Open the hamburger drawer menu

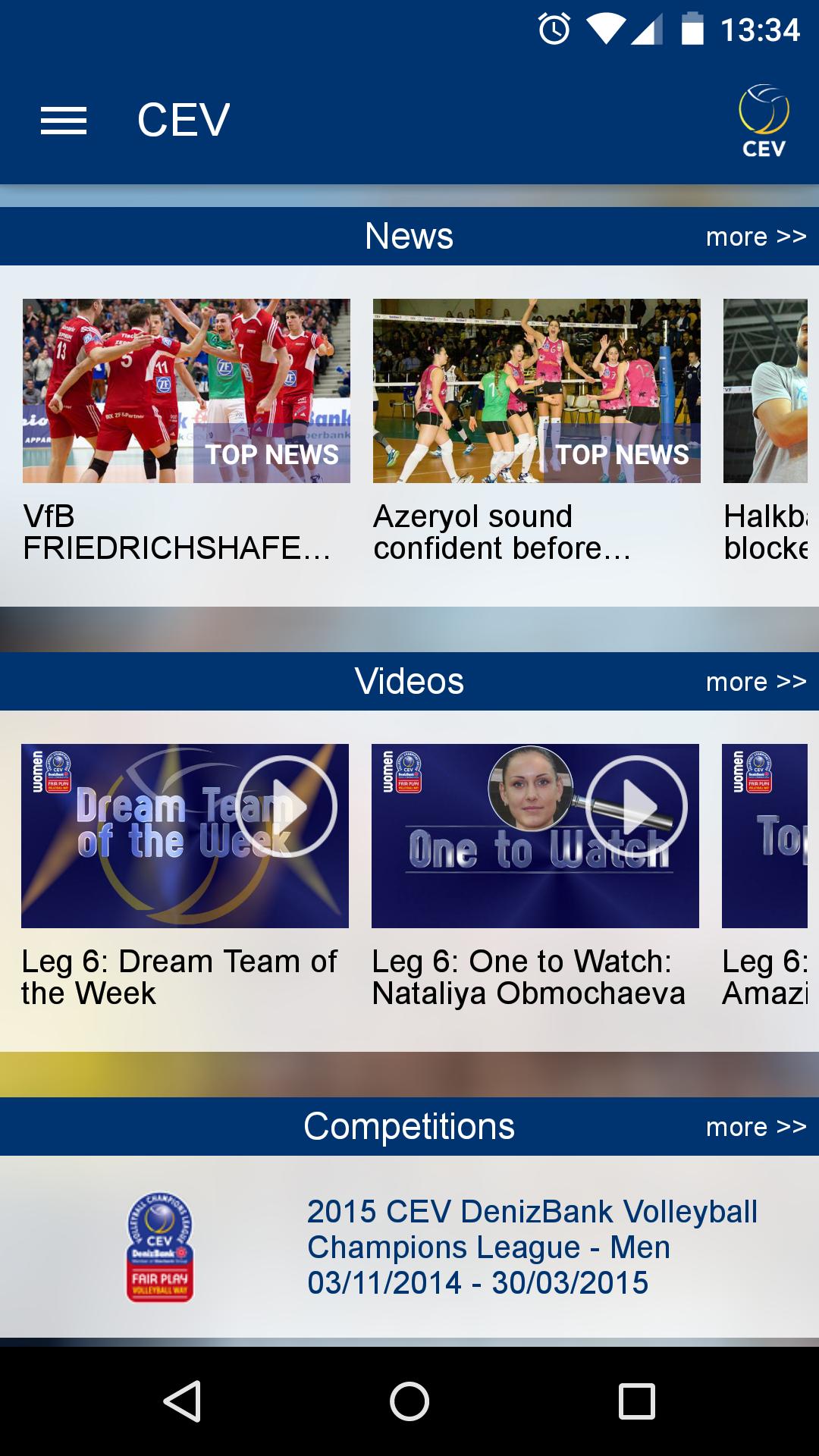pos(64,121)
